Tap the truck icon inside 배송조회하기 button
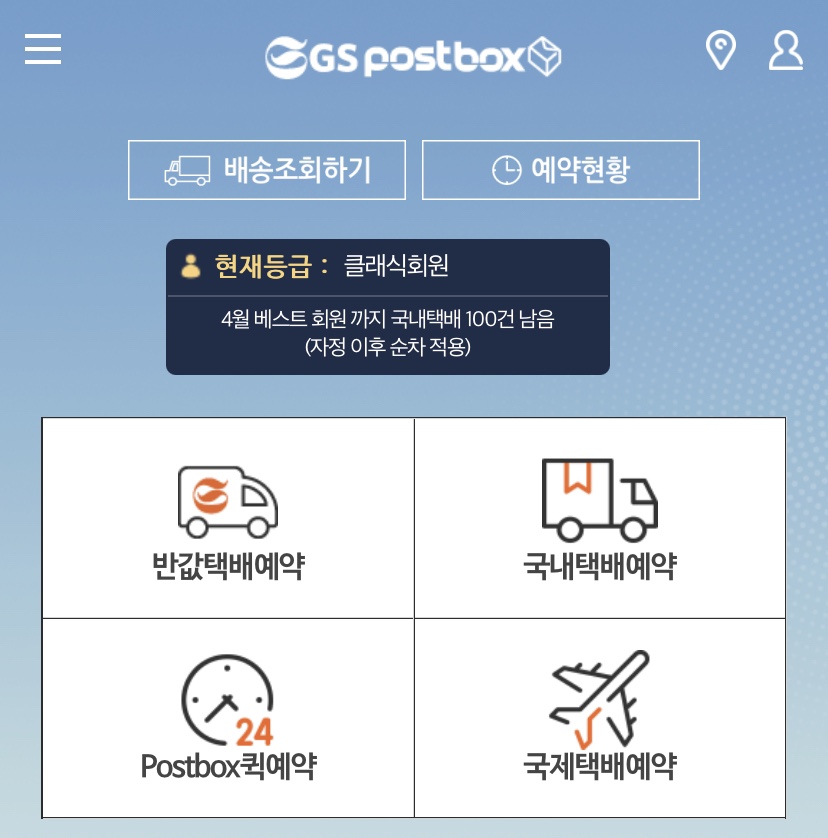Image resolution: width=828 pixels, height=838 pixels. point(188,169)
